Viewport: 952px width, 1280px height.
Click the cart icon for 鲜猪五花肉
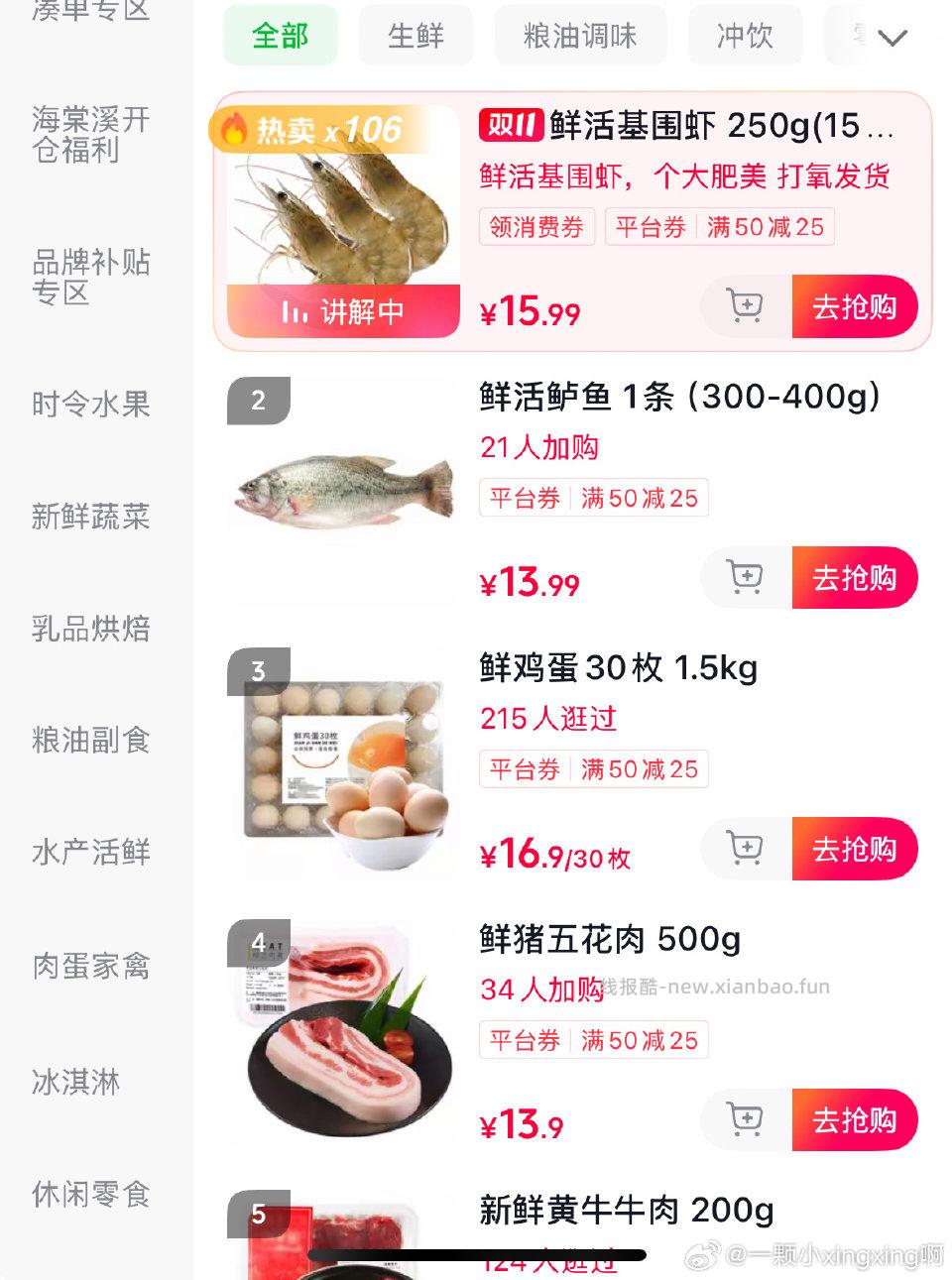coord(744,1120)
